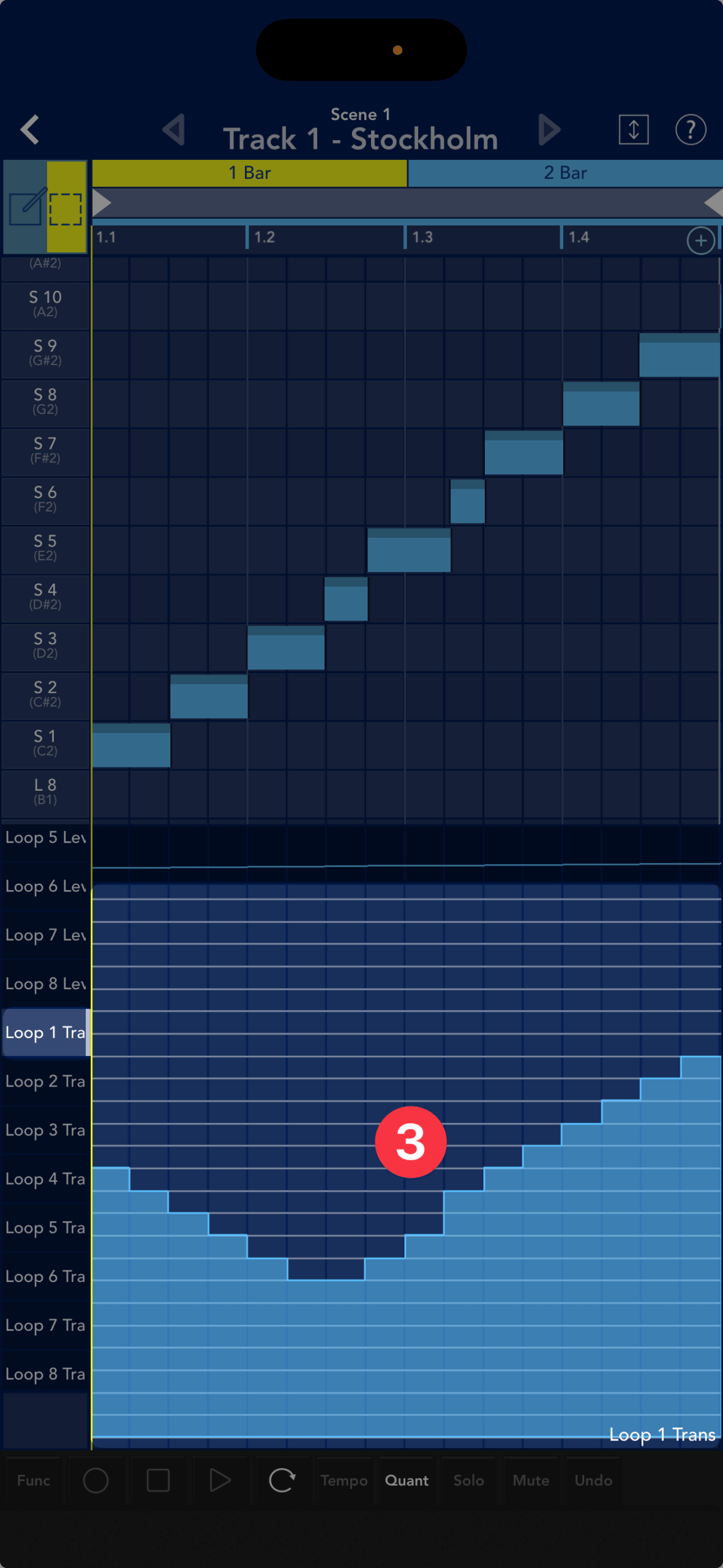Go back using the top-left arrow
Screen dimensions: 723x1568
(30, 130)
